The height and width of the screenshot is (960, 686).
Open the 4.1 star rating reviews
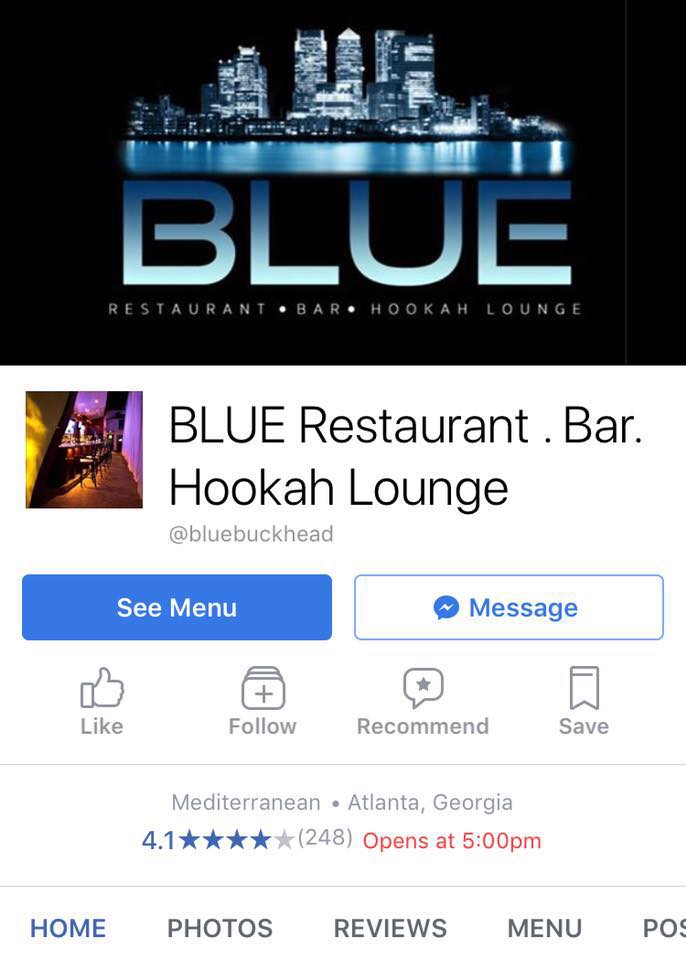click(247, 839)
